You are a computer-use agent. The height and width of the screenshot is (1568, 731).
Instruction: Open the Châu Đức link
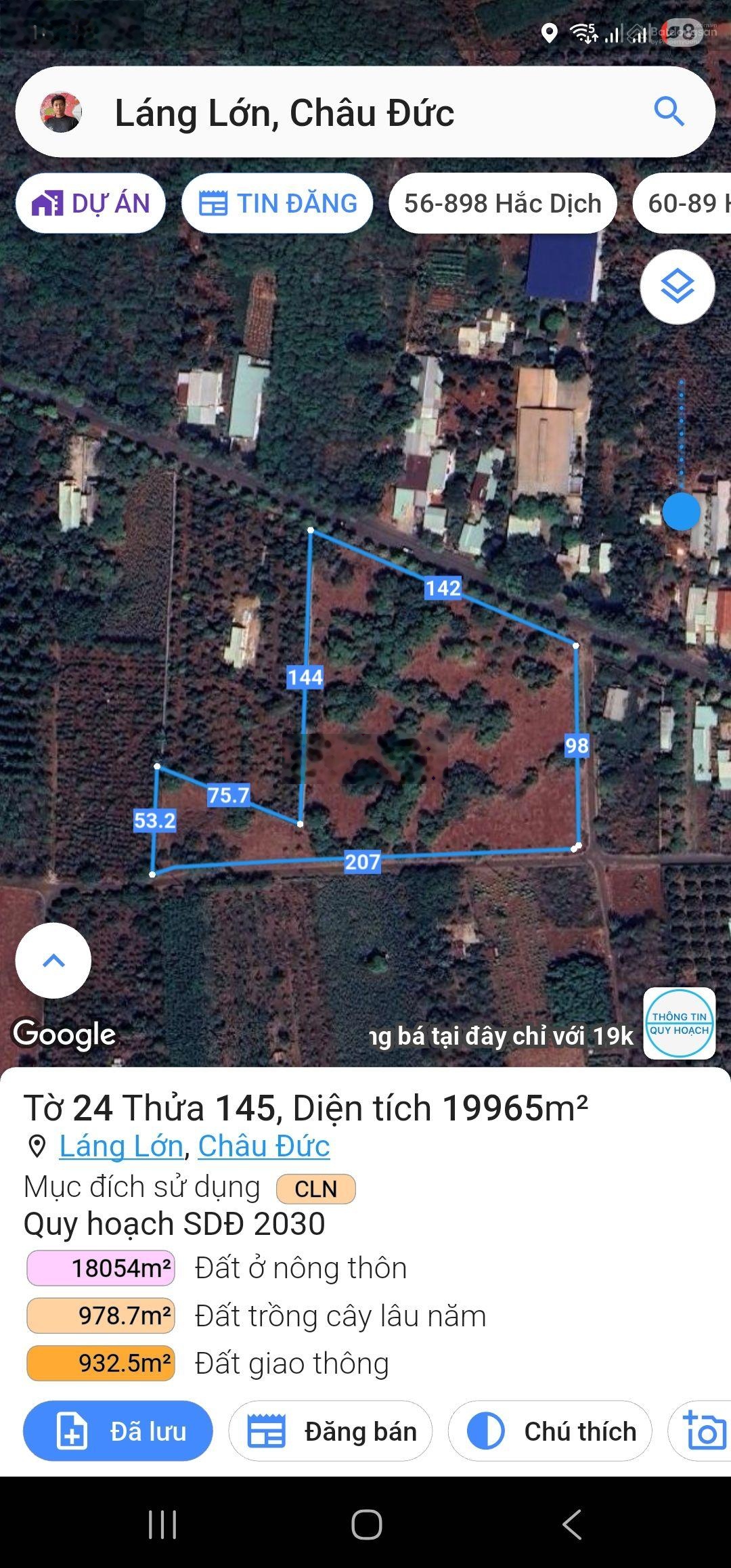click(x=263, y=1146)
